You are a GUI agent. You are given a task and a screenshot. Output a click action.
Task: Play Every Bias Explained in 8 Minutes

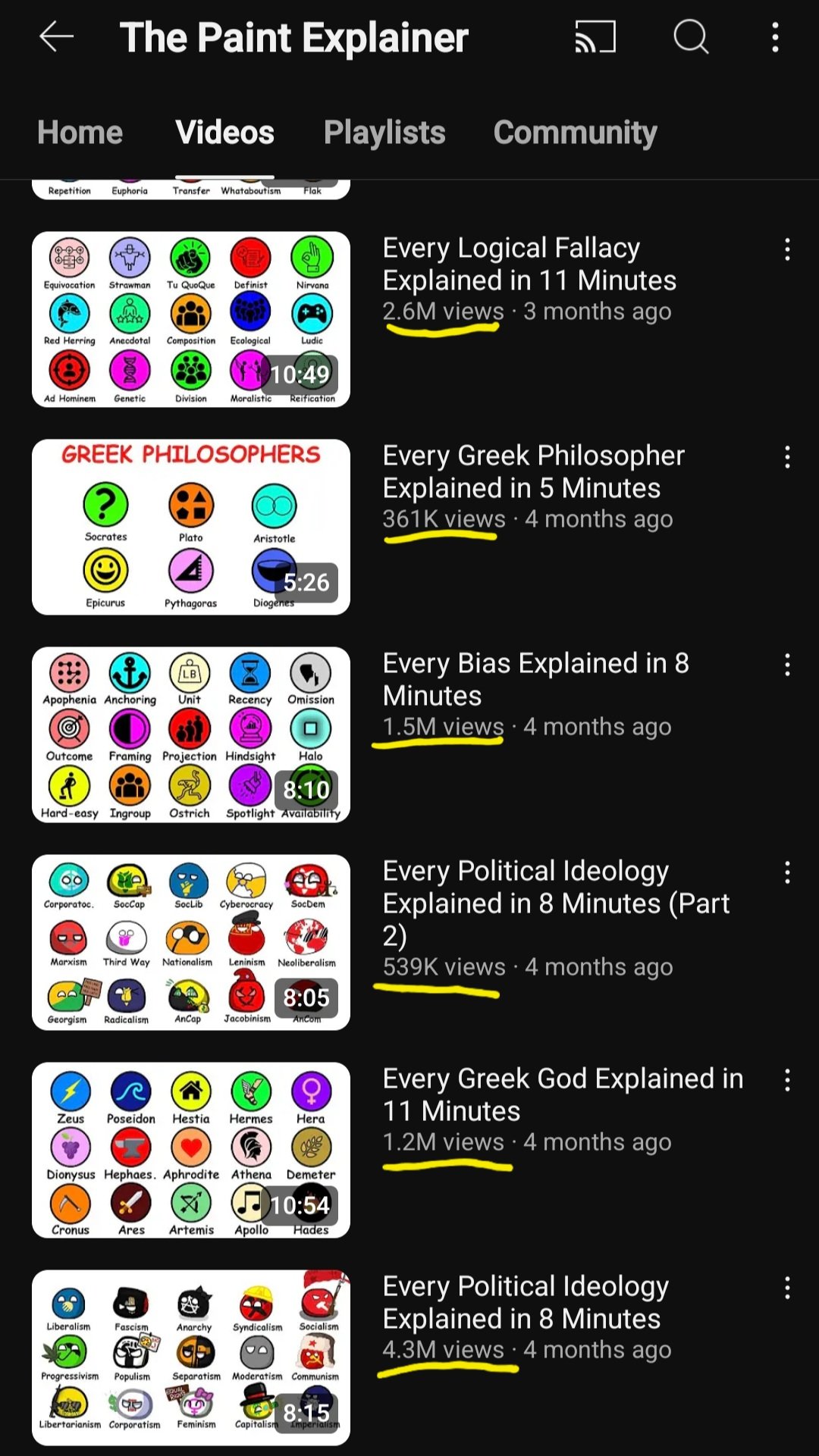191,734
